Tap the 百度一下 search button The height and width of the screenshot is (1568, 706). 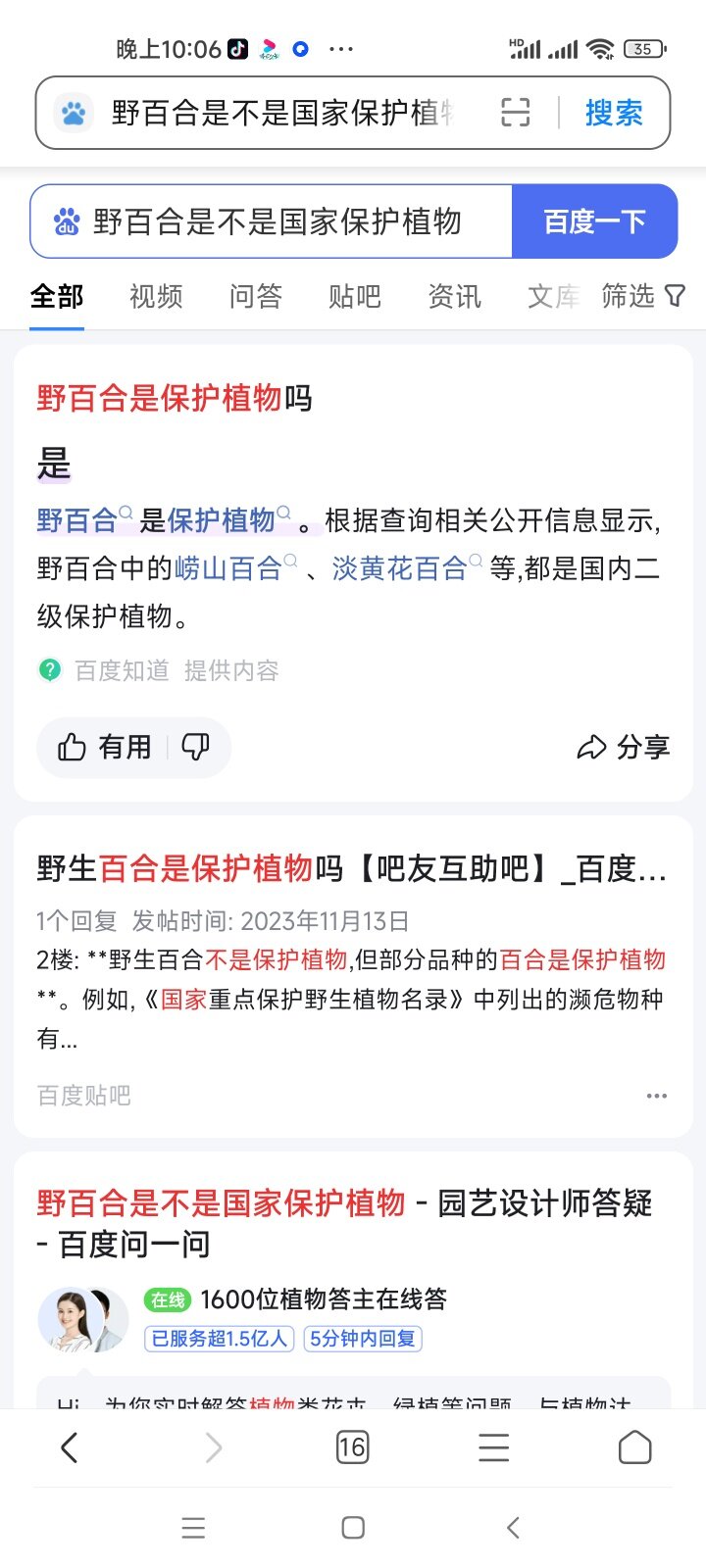tap(594, 221)
